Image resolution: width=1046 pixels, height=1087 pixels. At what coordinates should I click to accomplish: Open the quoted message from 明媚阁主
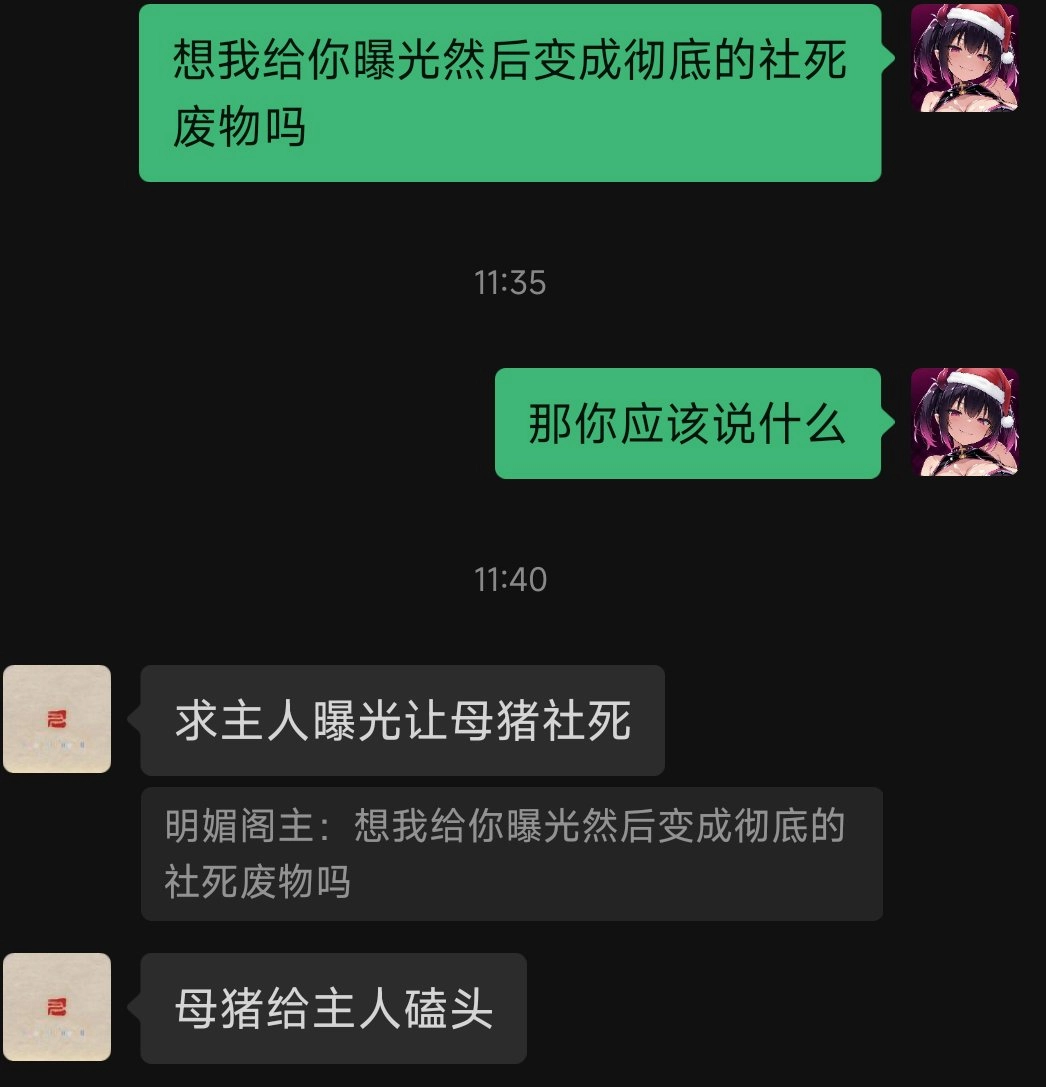click(x=511, y=854)
